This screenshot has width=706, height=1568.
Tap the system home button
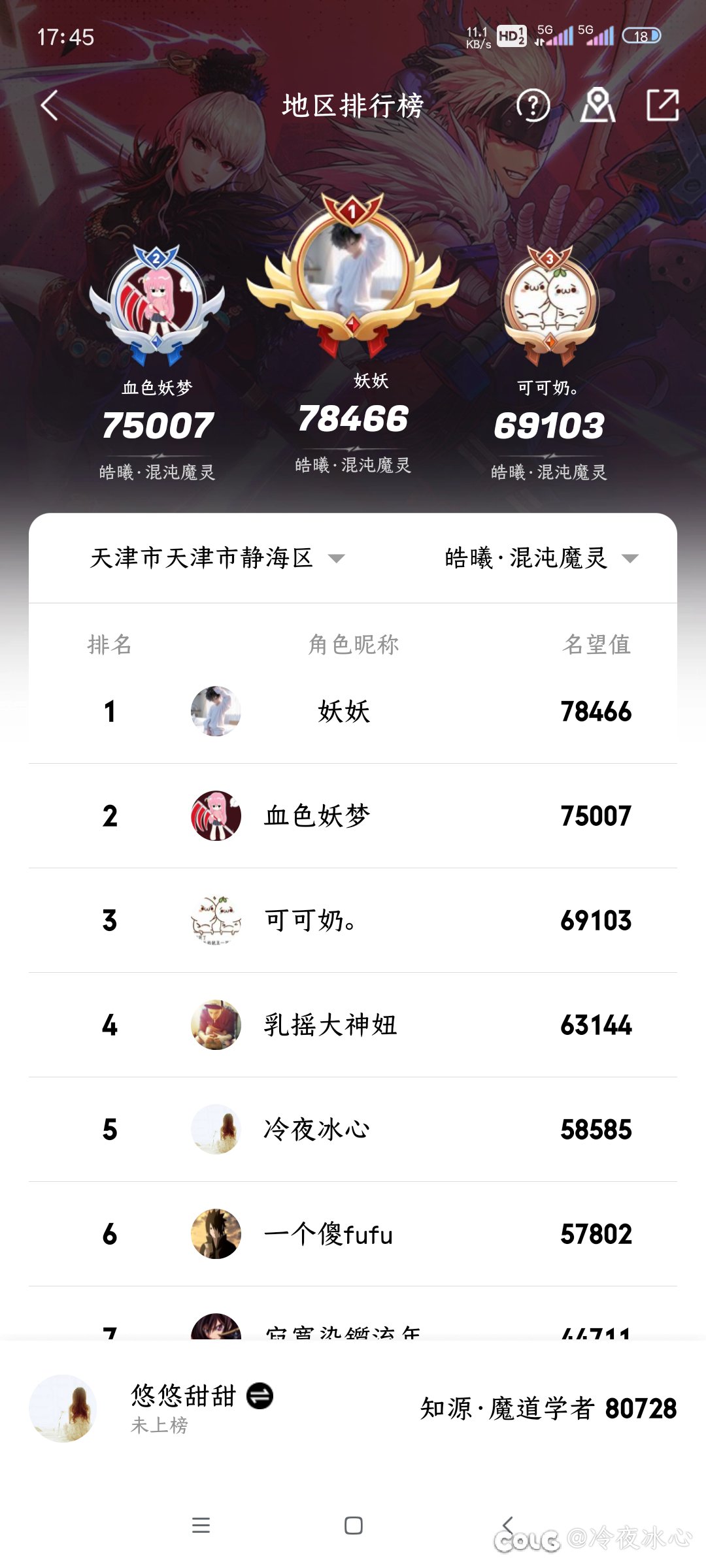tap(354, 1526)
